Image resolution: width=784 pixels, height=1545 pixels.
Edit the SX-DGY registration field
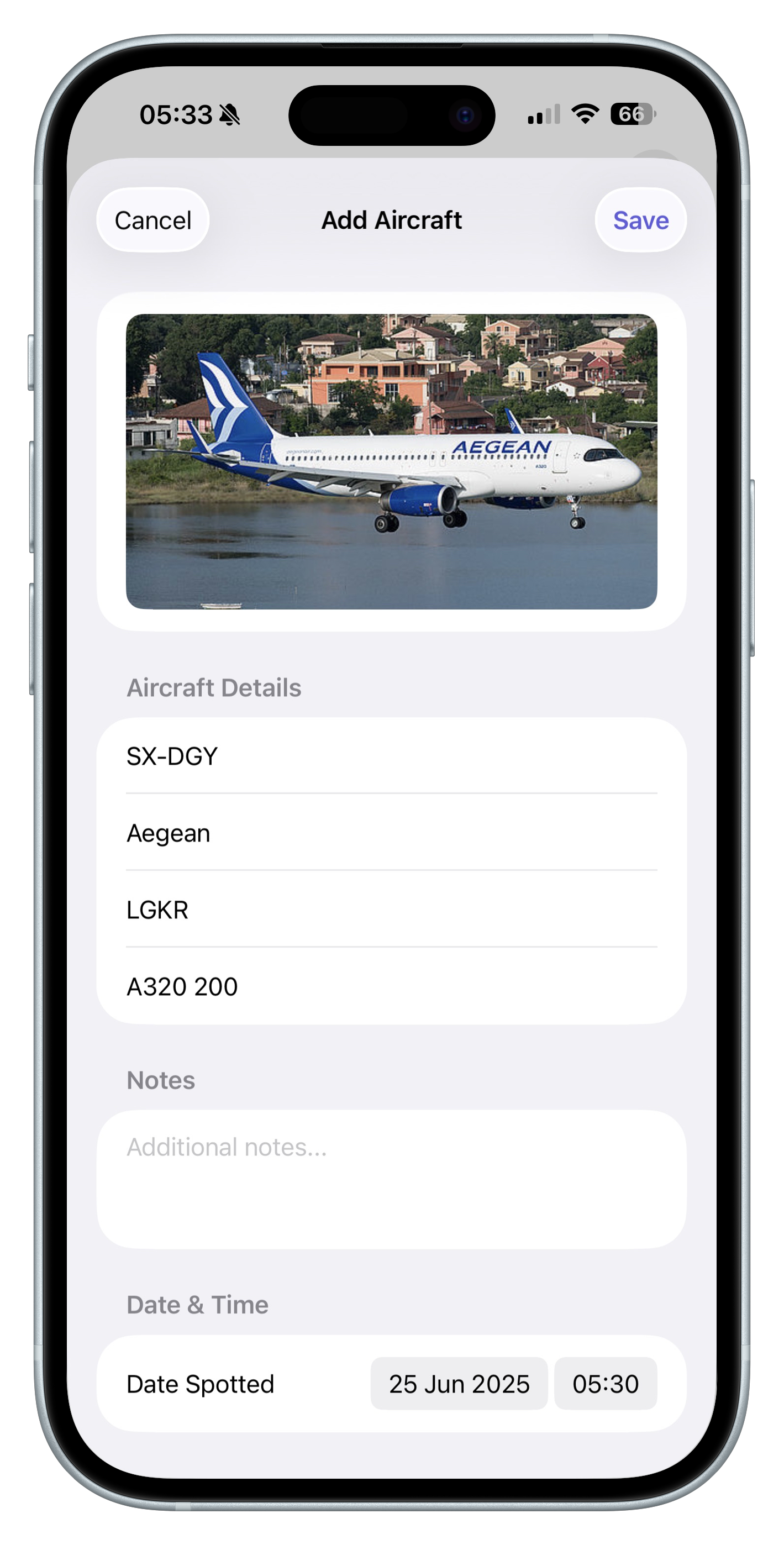point(391,756)
